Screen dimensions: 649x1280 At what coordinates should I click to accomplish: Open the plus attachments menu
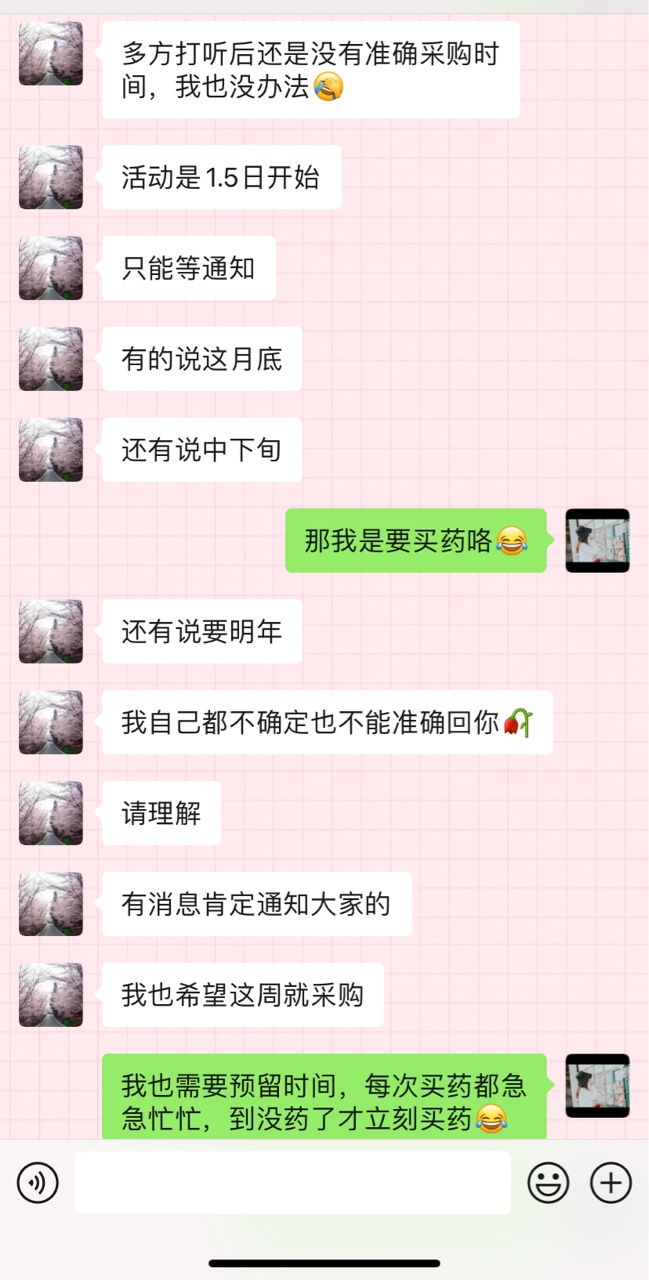click(611, 1183)
